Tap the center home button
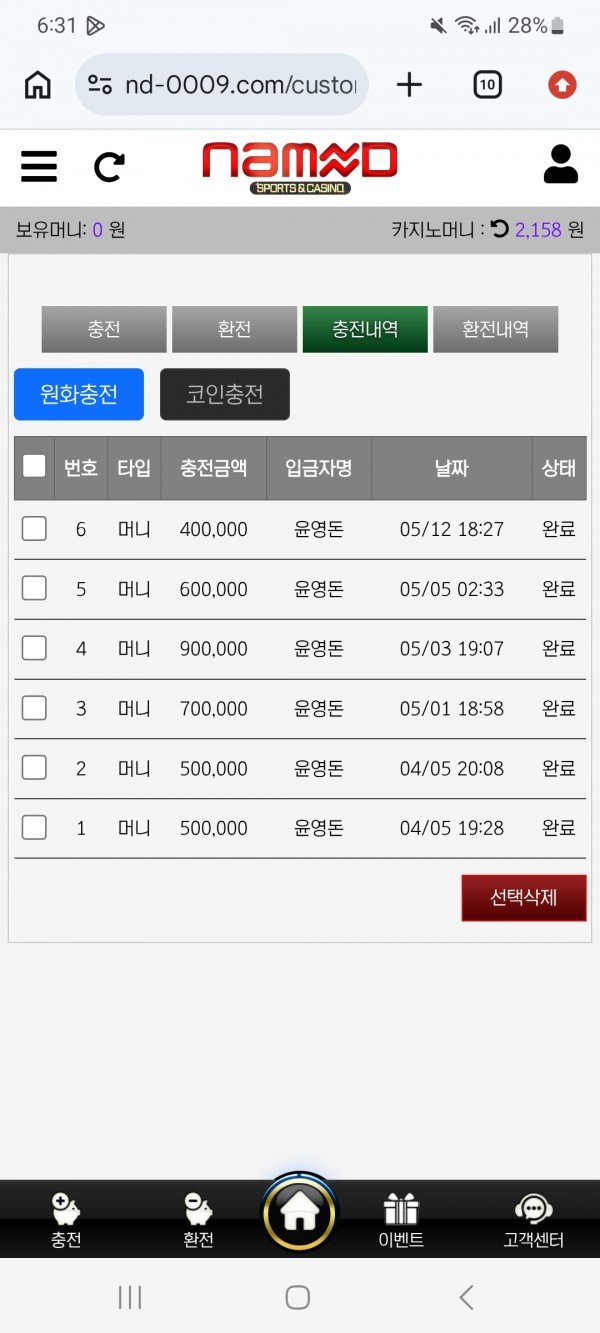600x1333 pixels. (x=299, y=1213)
